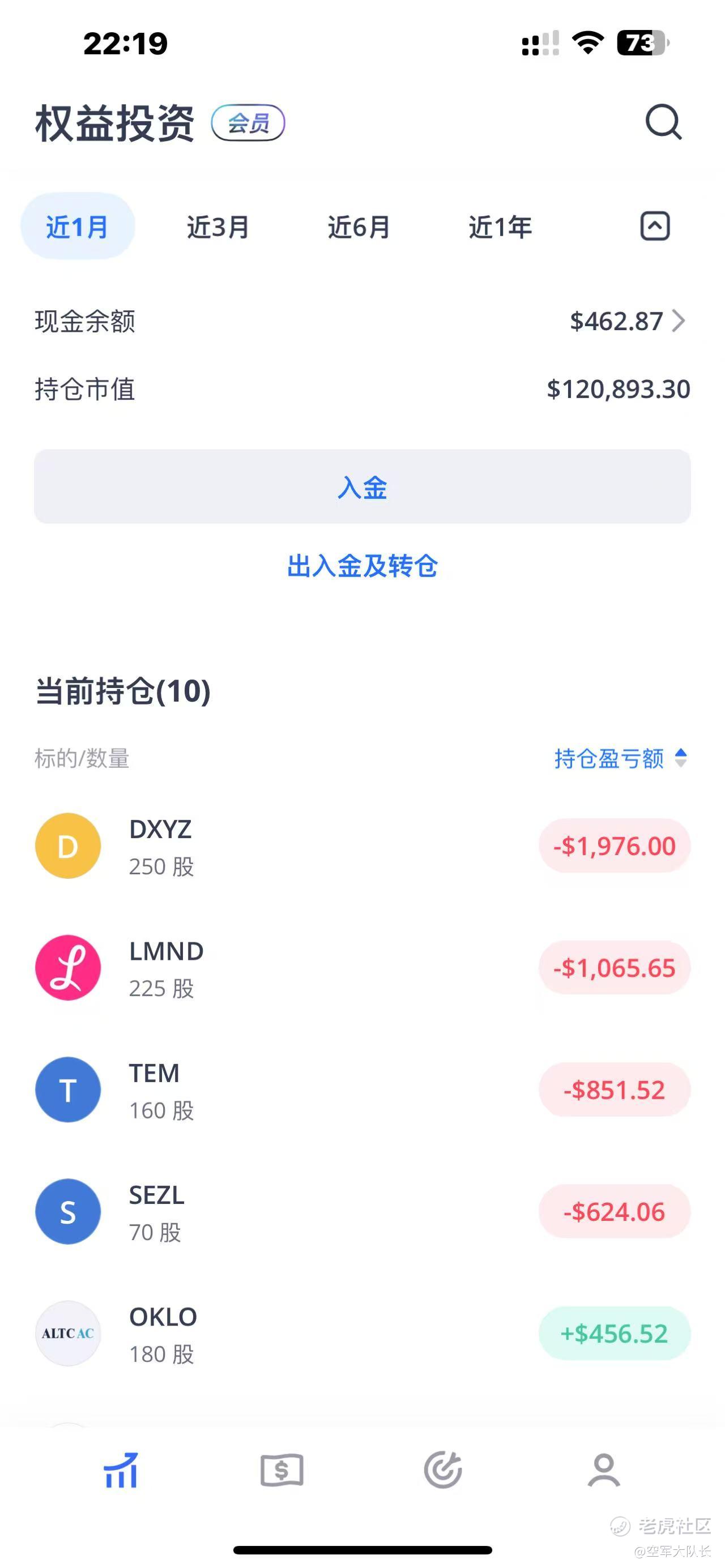
Task: Open the dollar bill cash tab
Action: [x=282, y=1471]
